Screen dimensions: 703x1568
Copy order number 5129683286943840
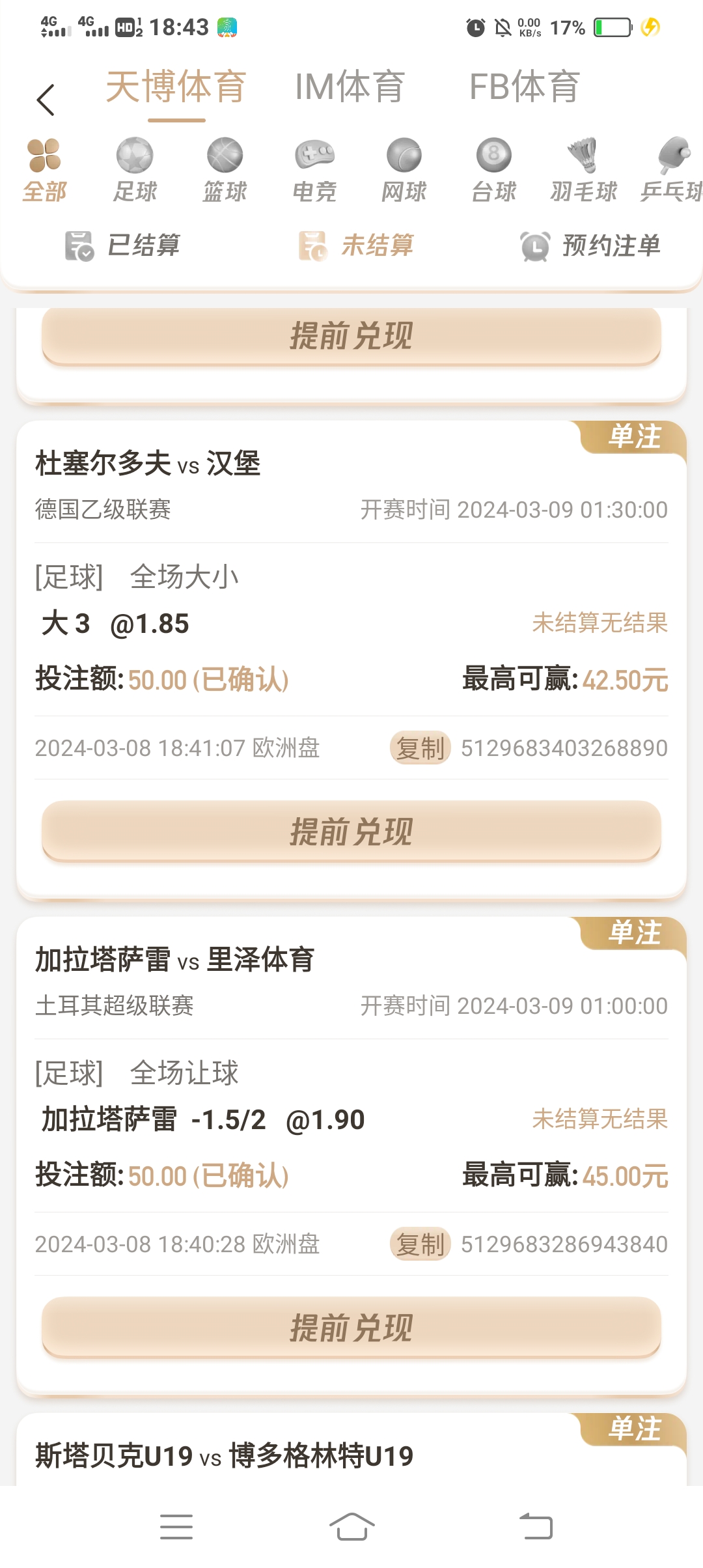point(420,1244)
